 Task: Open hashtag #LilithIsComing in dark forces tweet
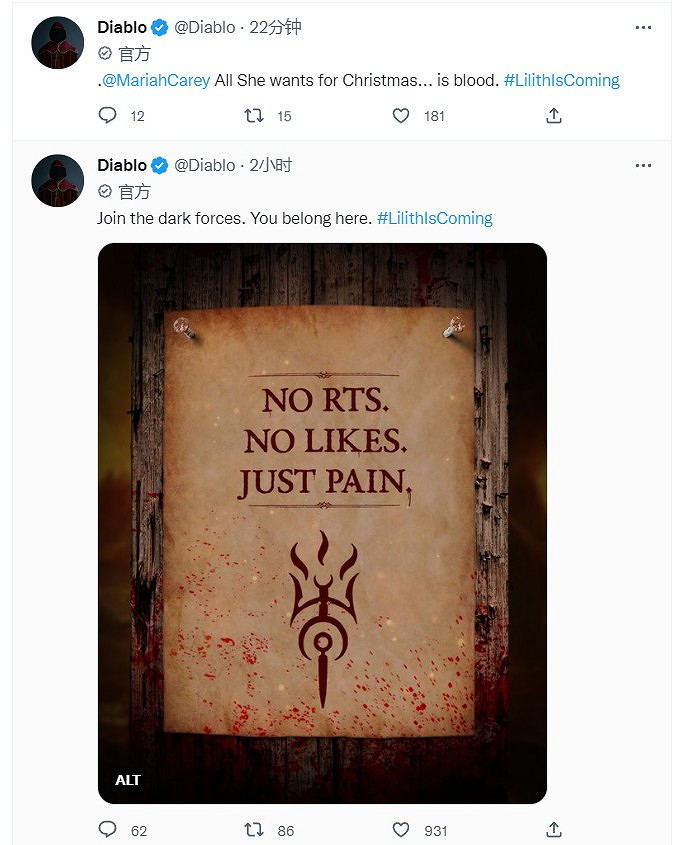(x=434, y=218)
